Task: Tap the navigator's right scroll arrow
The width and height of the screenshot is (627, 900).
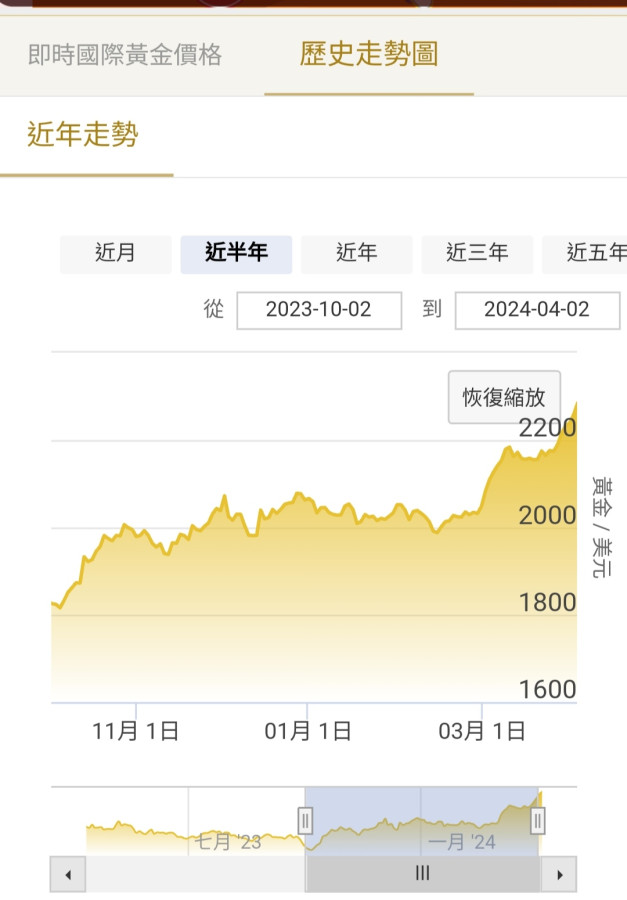Action: (559, 875)
